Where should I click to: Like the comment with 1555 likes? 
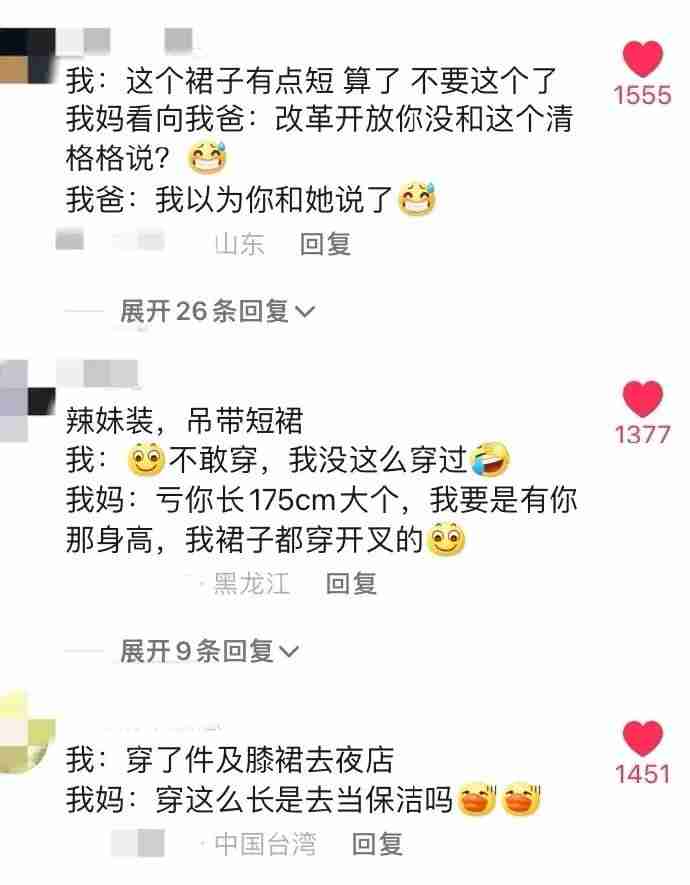pos(642,58)
